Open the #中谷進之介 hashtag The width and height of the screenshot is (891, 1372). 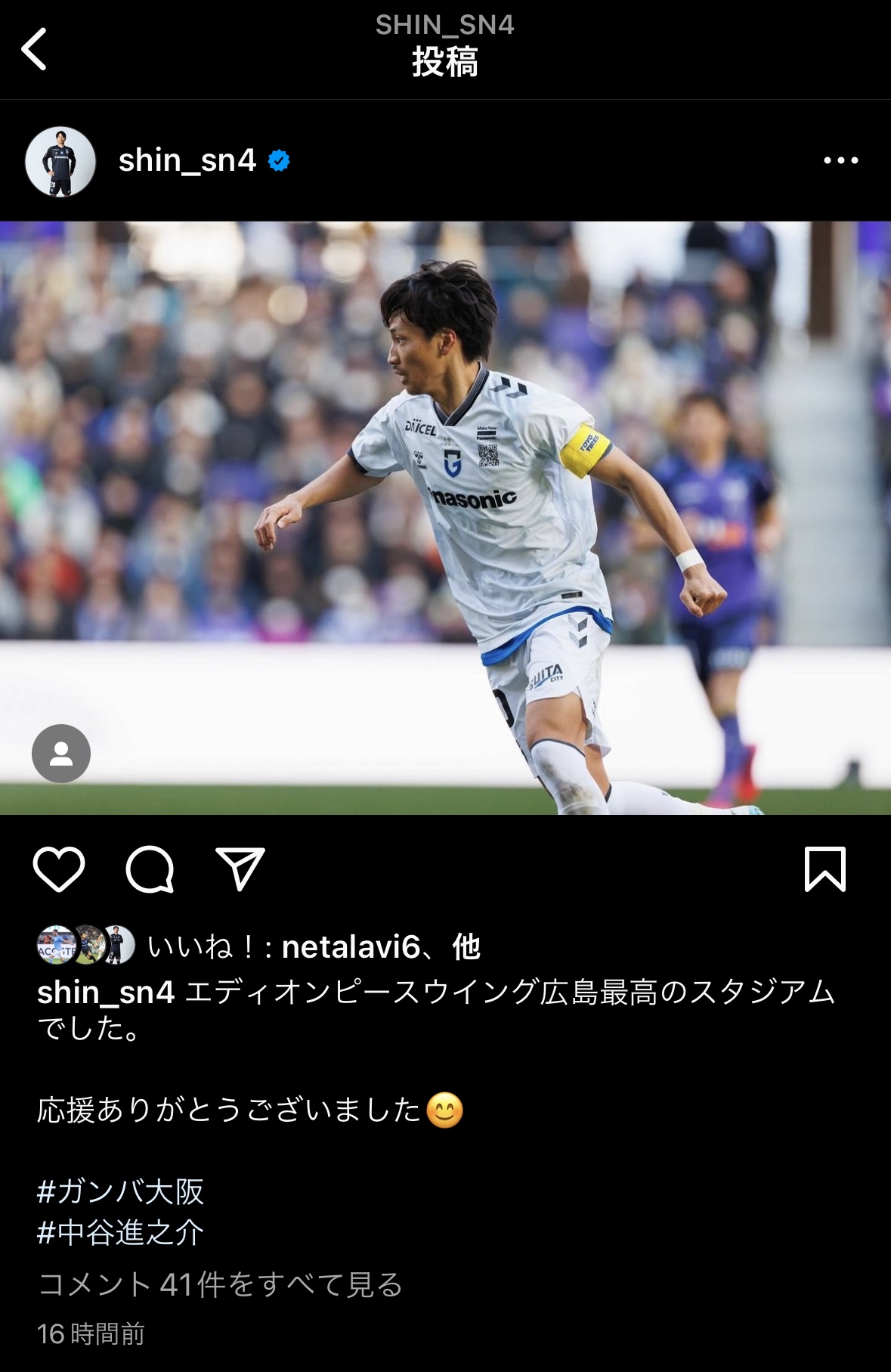click(121, 1232)
